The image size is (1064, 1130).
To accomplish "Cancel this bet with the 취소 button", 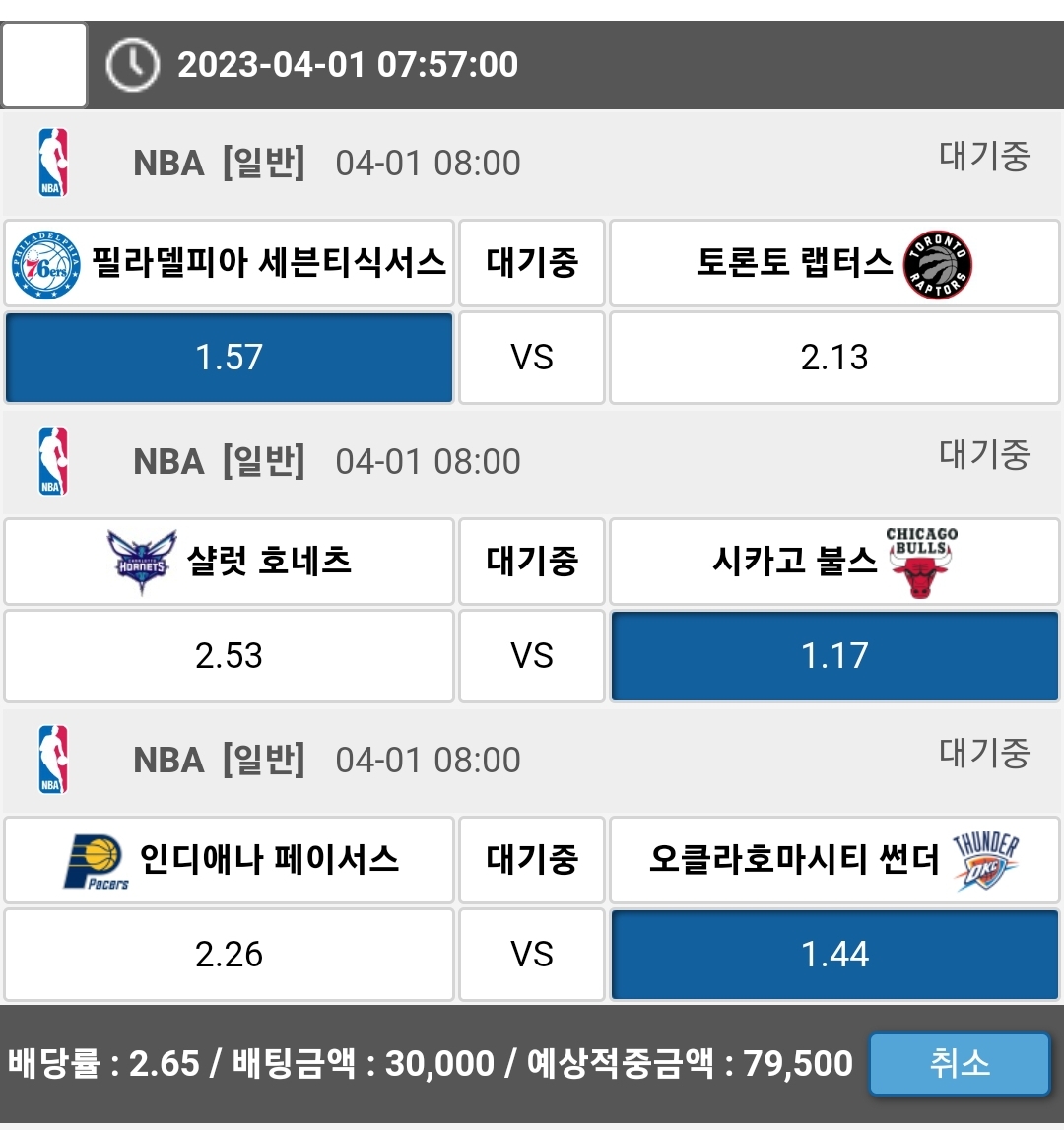I will click(959, 1063).
